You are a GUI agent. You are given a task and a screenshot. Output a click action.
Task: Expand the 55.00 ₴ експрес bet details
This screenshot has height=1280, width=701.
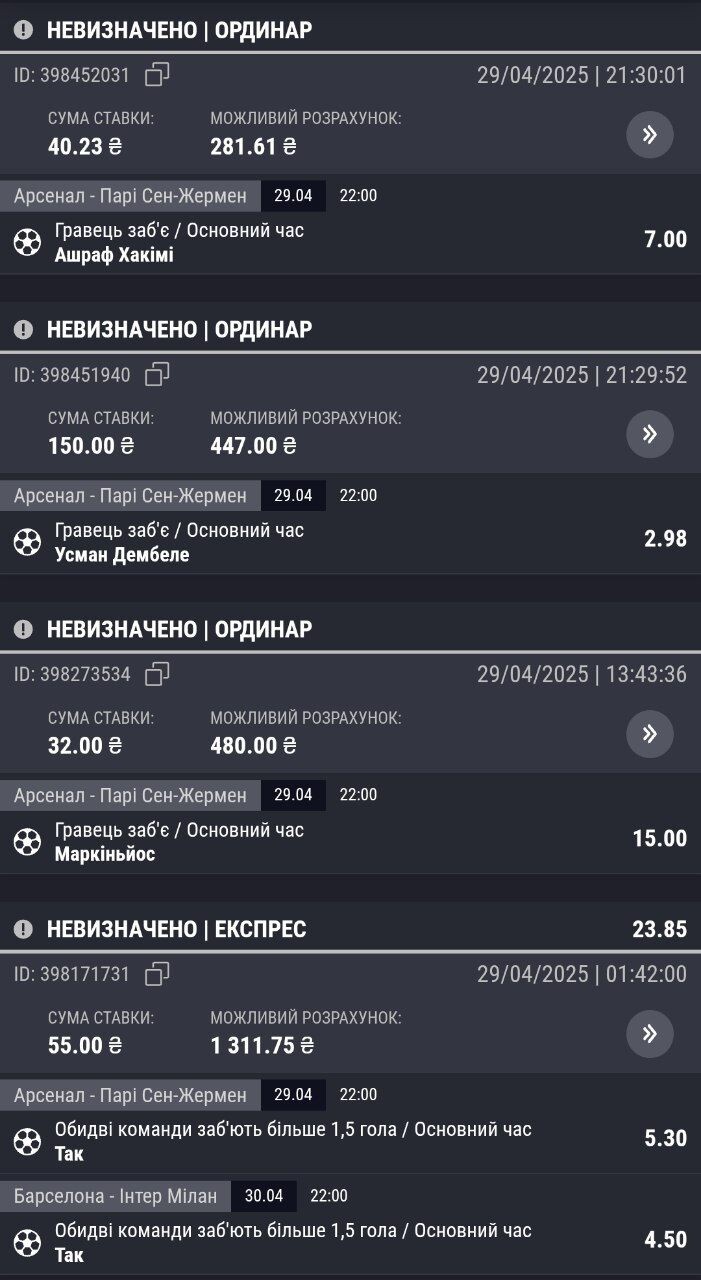pyautogui.click(x=650, y=1034)
